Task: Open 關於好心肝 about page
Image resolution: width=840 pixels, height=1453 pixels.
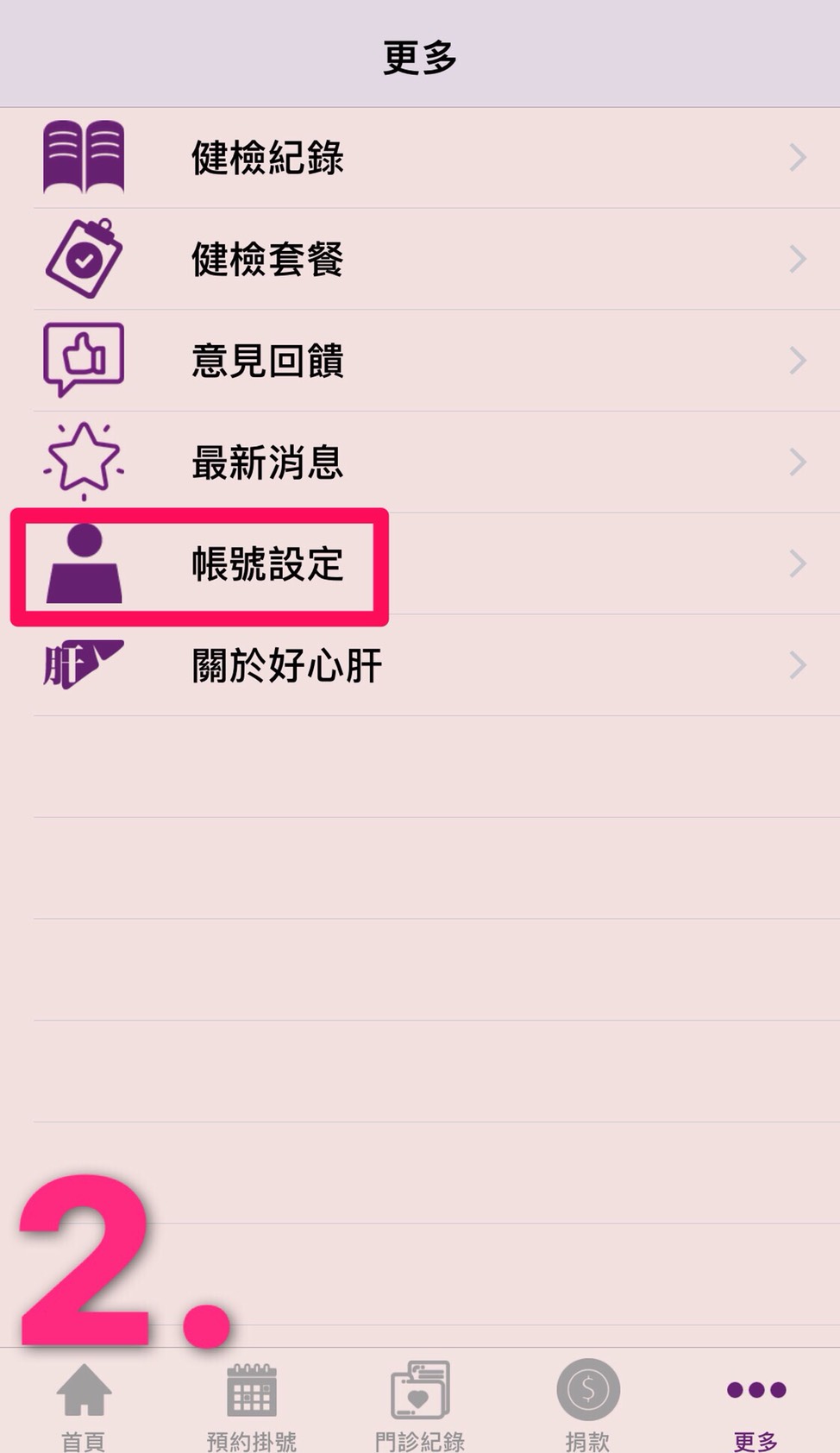Action: point(420,665)
